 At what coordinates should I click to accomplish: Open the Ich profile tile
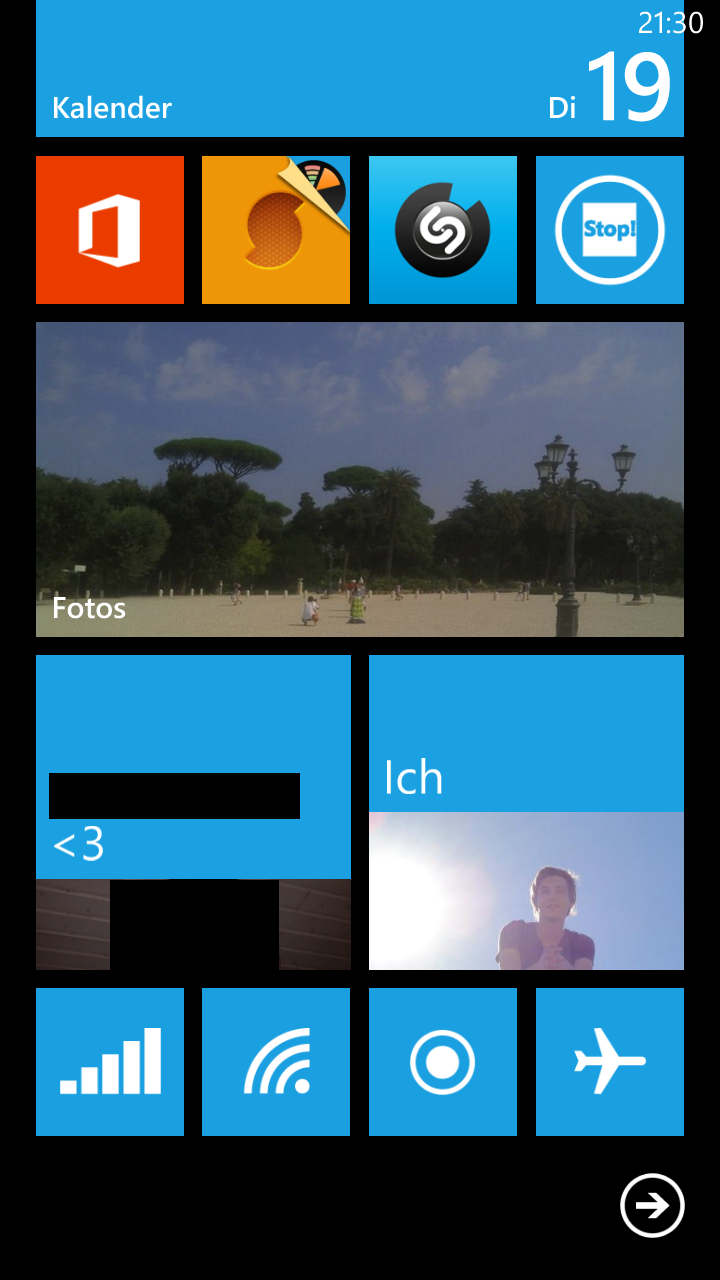pos(526,812)
